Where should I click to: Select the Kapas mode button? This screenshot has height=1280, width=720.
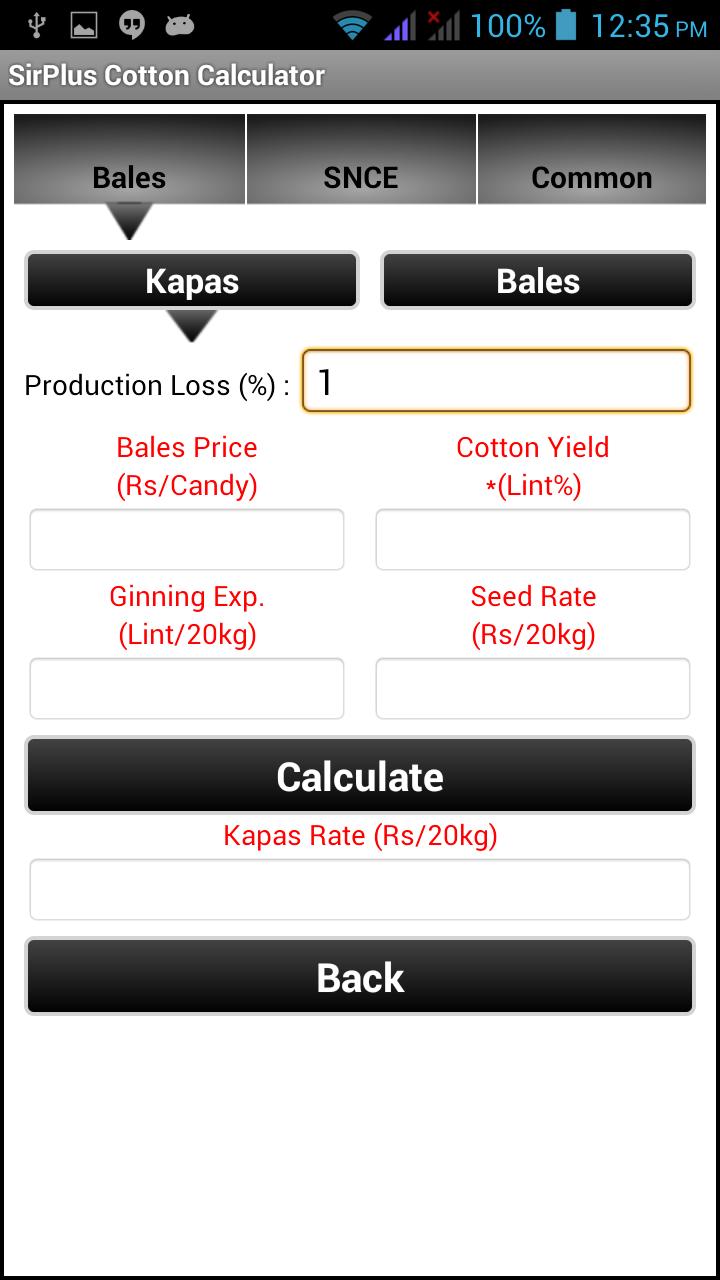pyautogui.click(x=191, y=281)
